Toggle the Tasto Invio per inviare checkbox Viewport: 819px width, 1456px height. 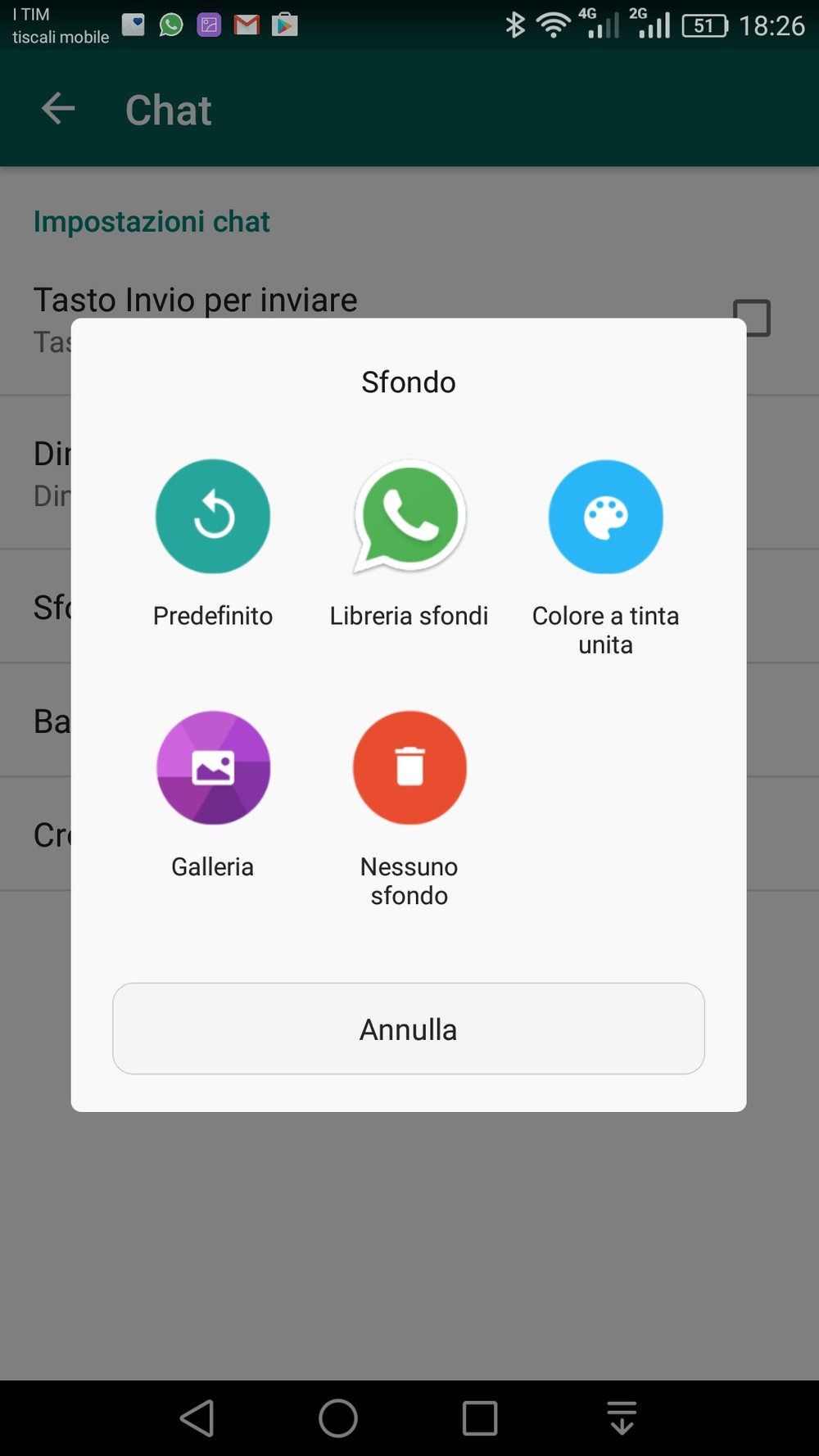coord(752,317)
